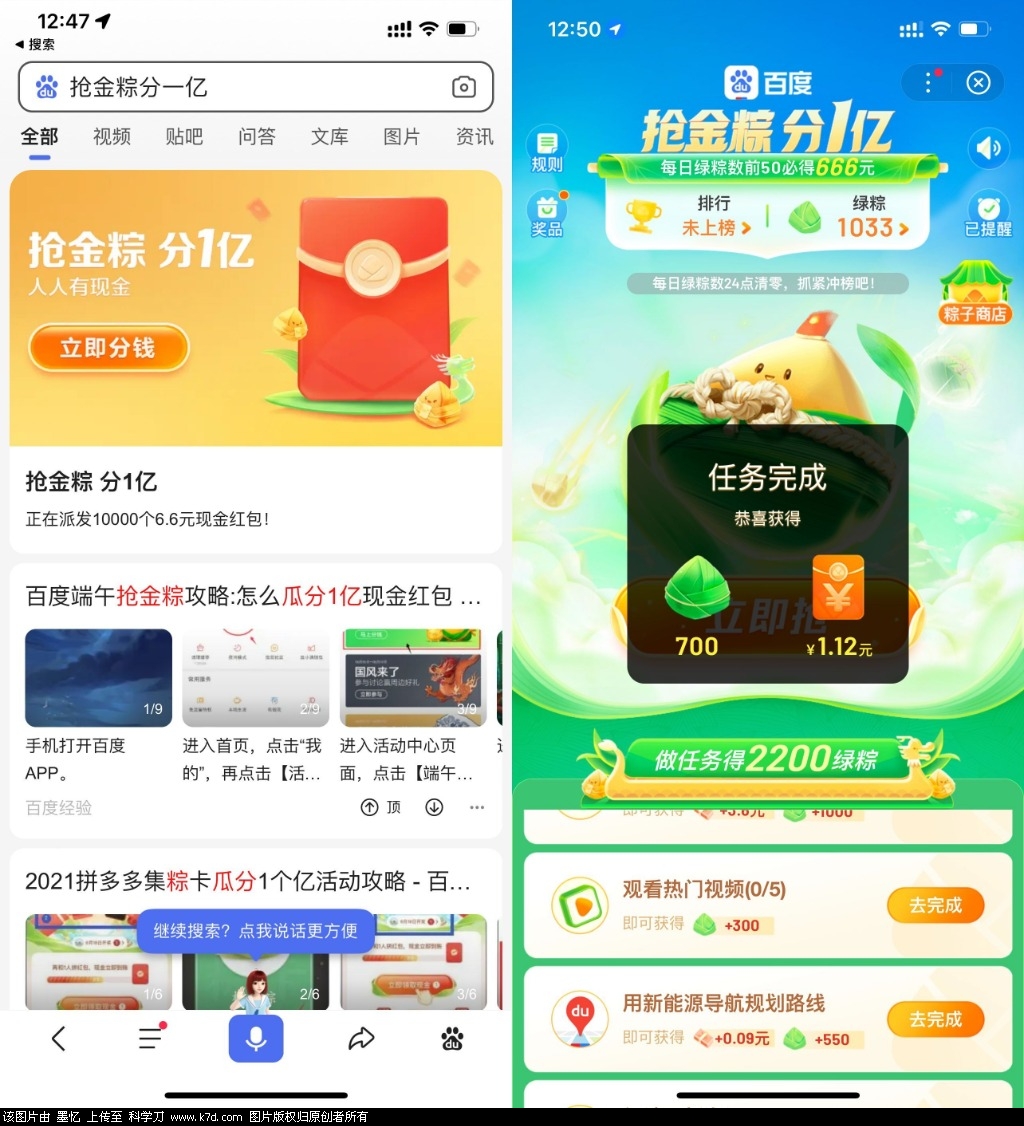
Task: Close the activity page with X
Action: pos(978,83)
